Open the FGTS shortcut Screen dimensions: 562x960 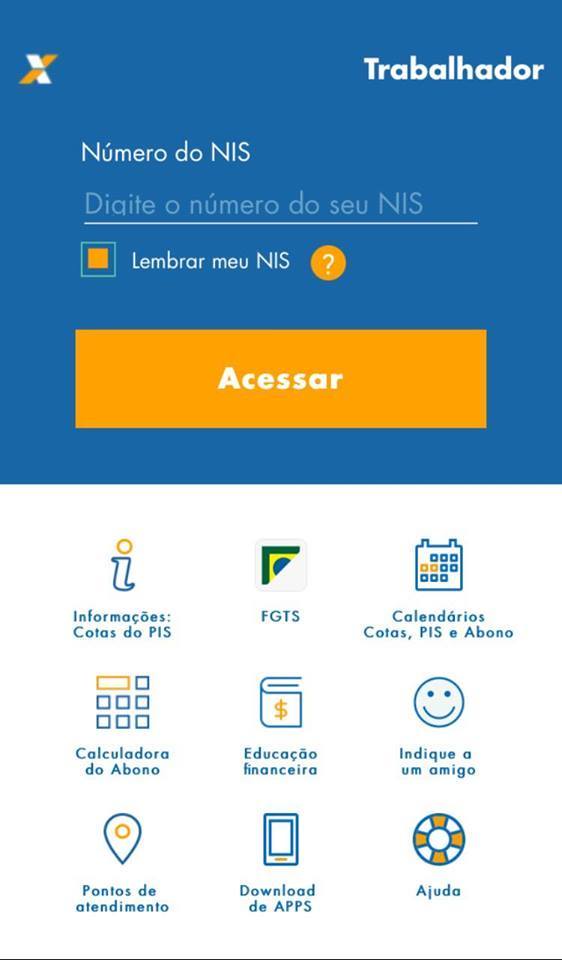(x=280, y=582)
